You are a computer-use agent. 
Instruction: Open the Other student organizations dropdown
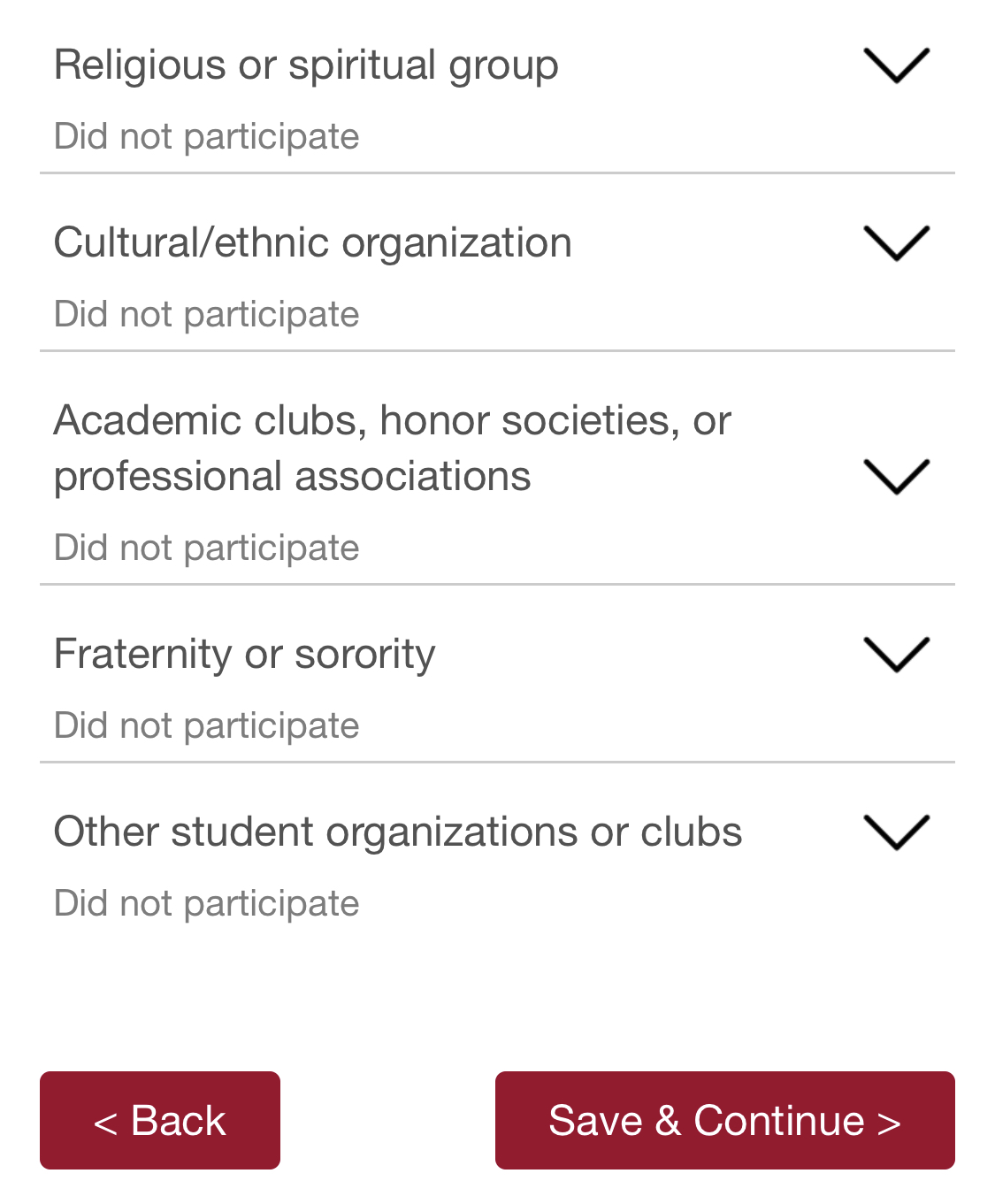click(896, 831)
